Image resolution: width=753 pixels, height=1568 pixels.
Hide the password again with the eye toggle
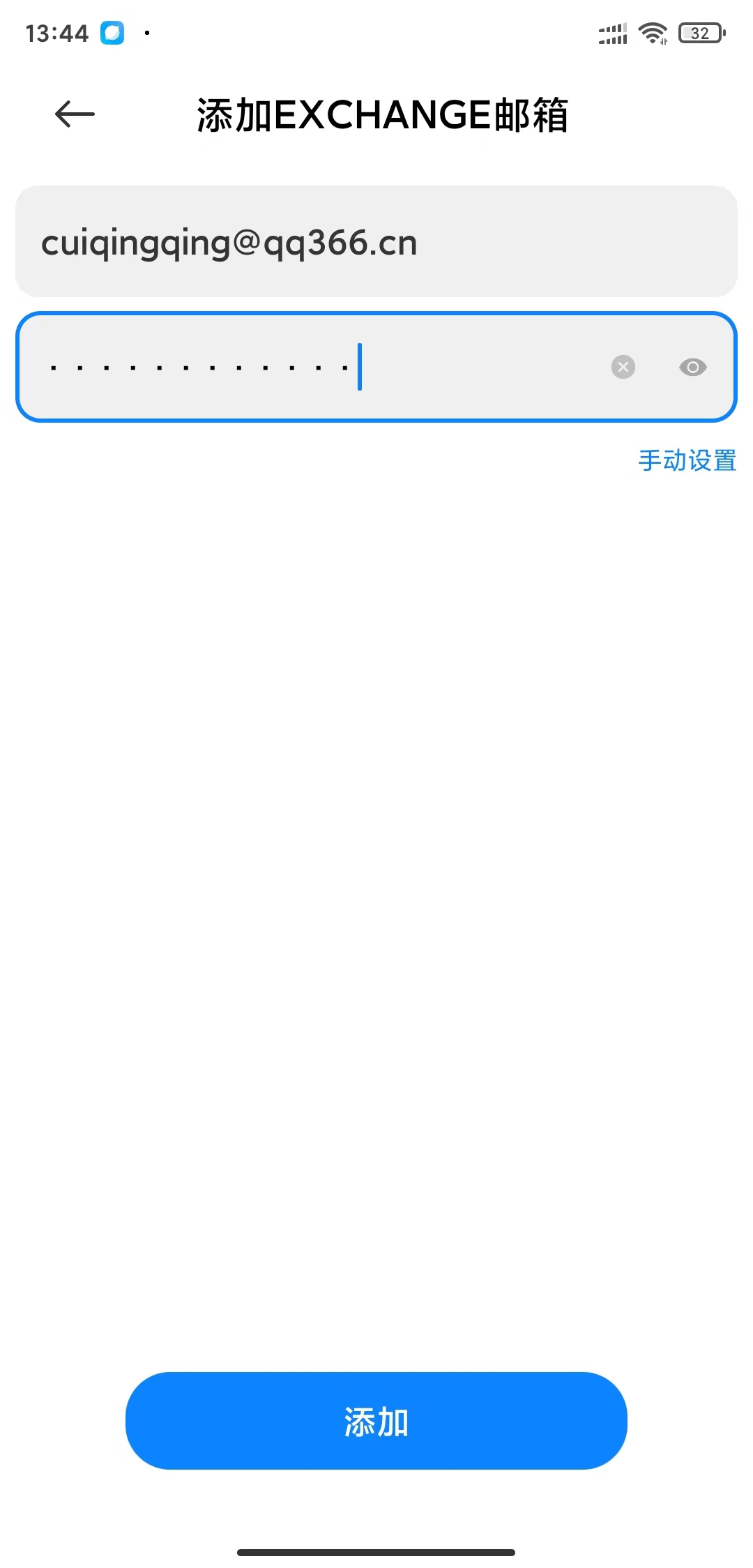coord(692,367)
